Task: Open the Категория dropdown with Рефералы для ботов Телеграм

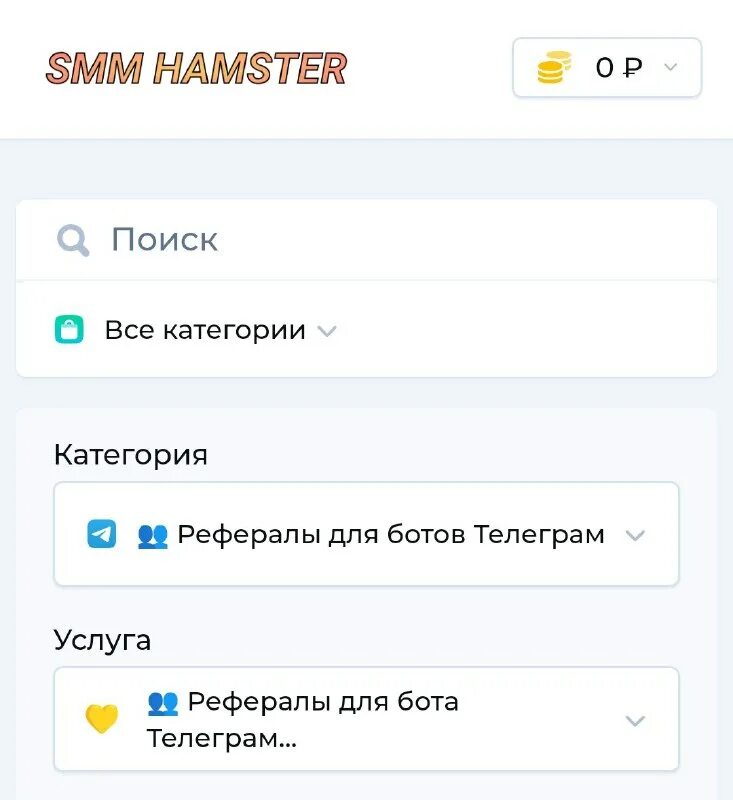Action: tap(366, 534)
